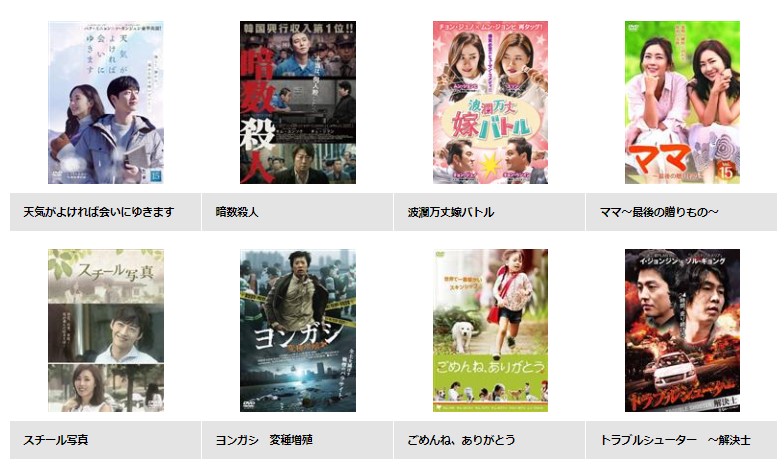Open the ごめんね、ありがとう cover image
This screenshot has height=467, width=784.
click(x=490, y=330)
